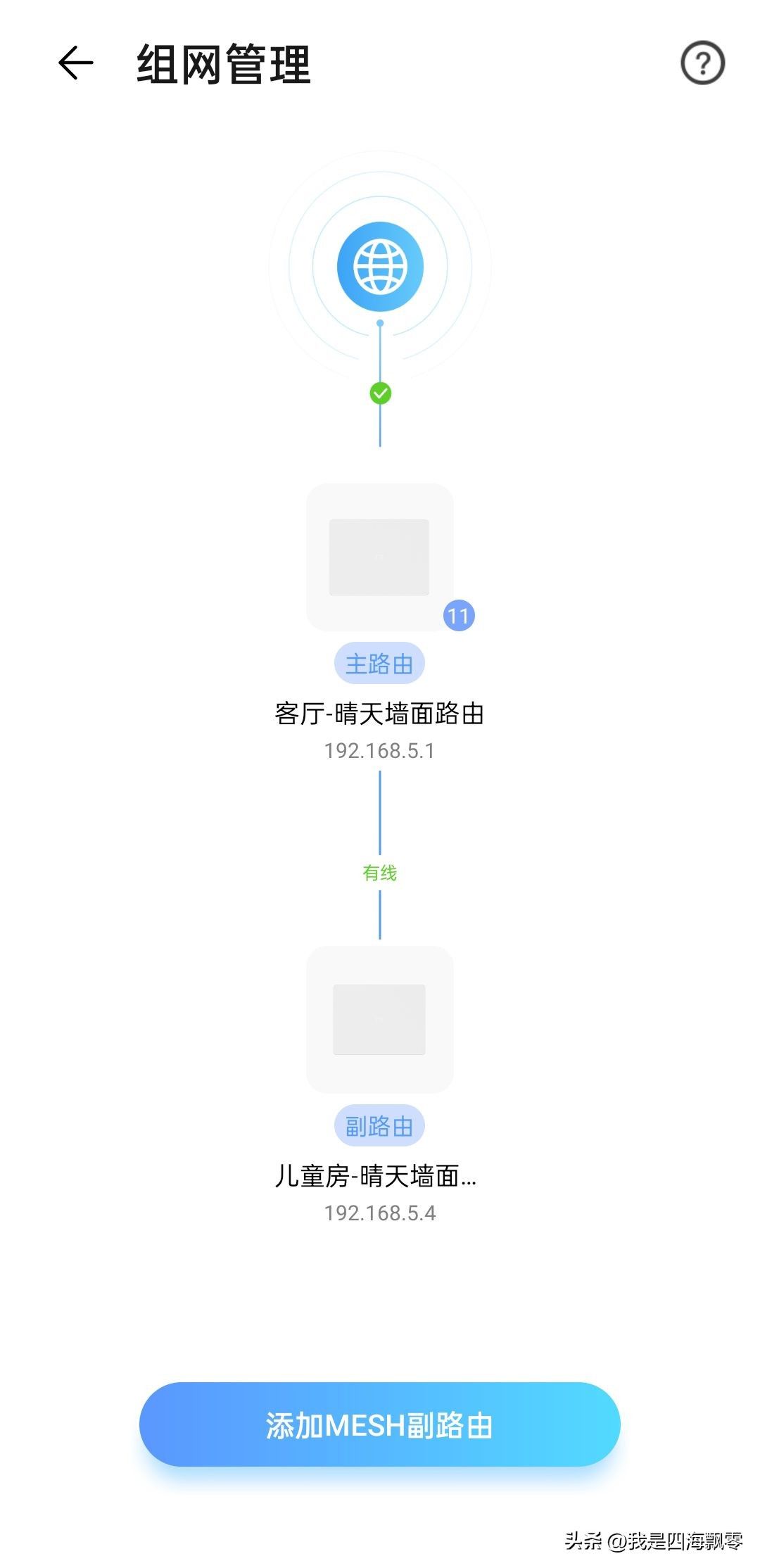Open sub router 儿童房-晴天墙面
The height and width of the screenshot is (1568, 760).
[x=379, y=1019]
